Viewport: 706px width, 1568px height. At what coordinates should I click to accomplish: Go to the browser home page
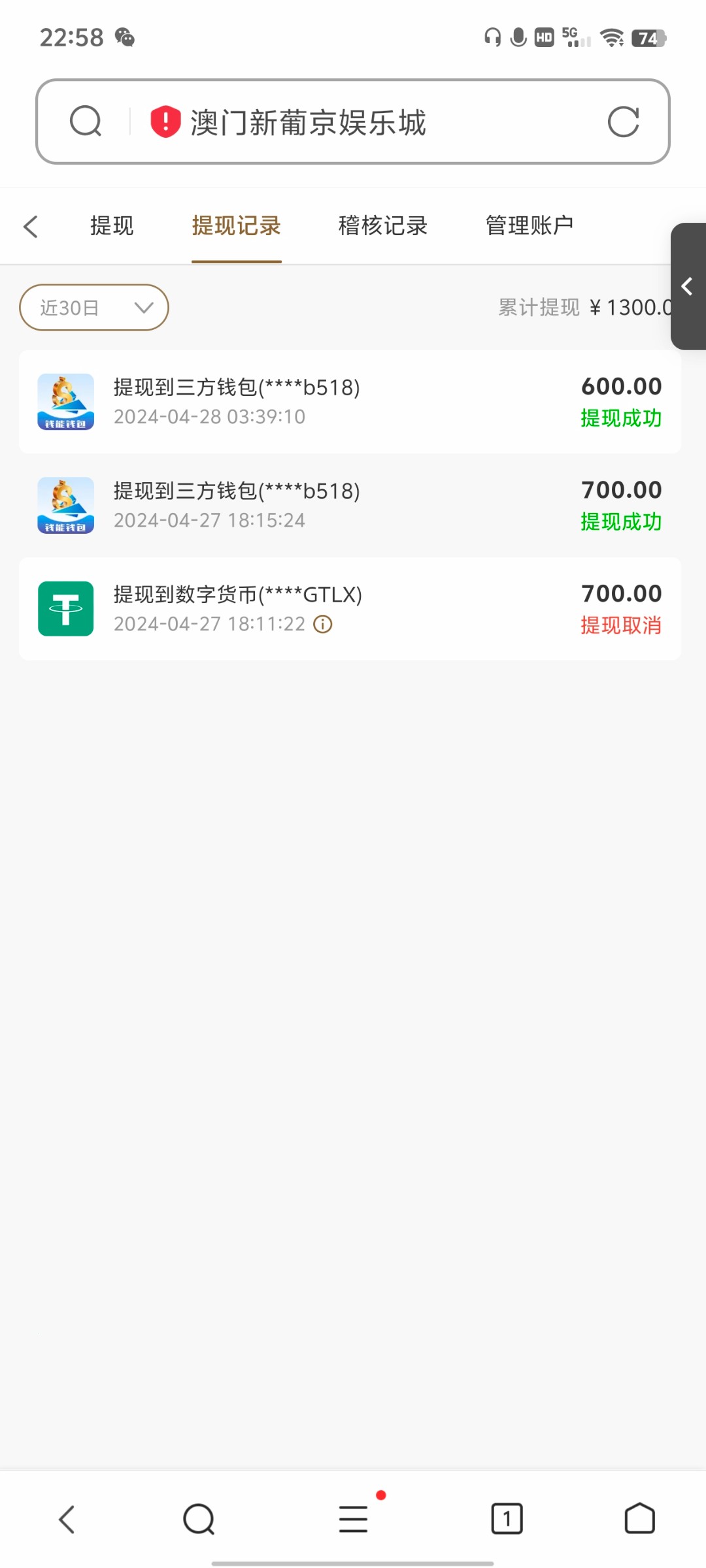coord(639,1519)
